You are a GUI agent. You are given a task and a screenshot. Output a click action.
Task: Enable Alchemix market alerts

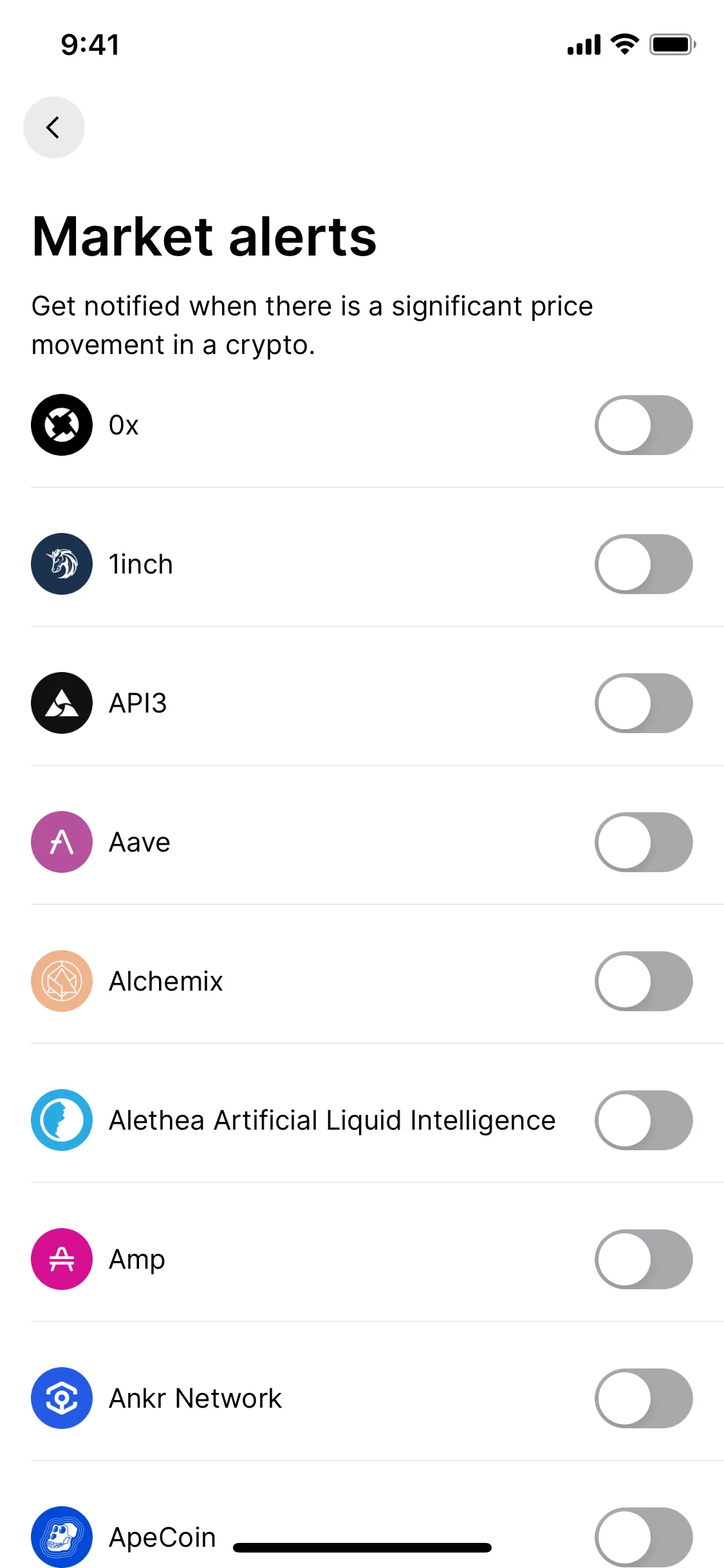644,981
